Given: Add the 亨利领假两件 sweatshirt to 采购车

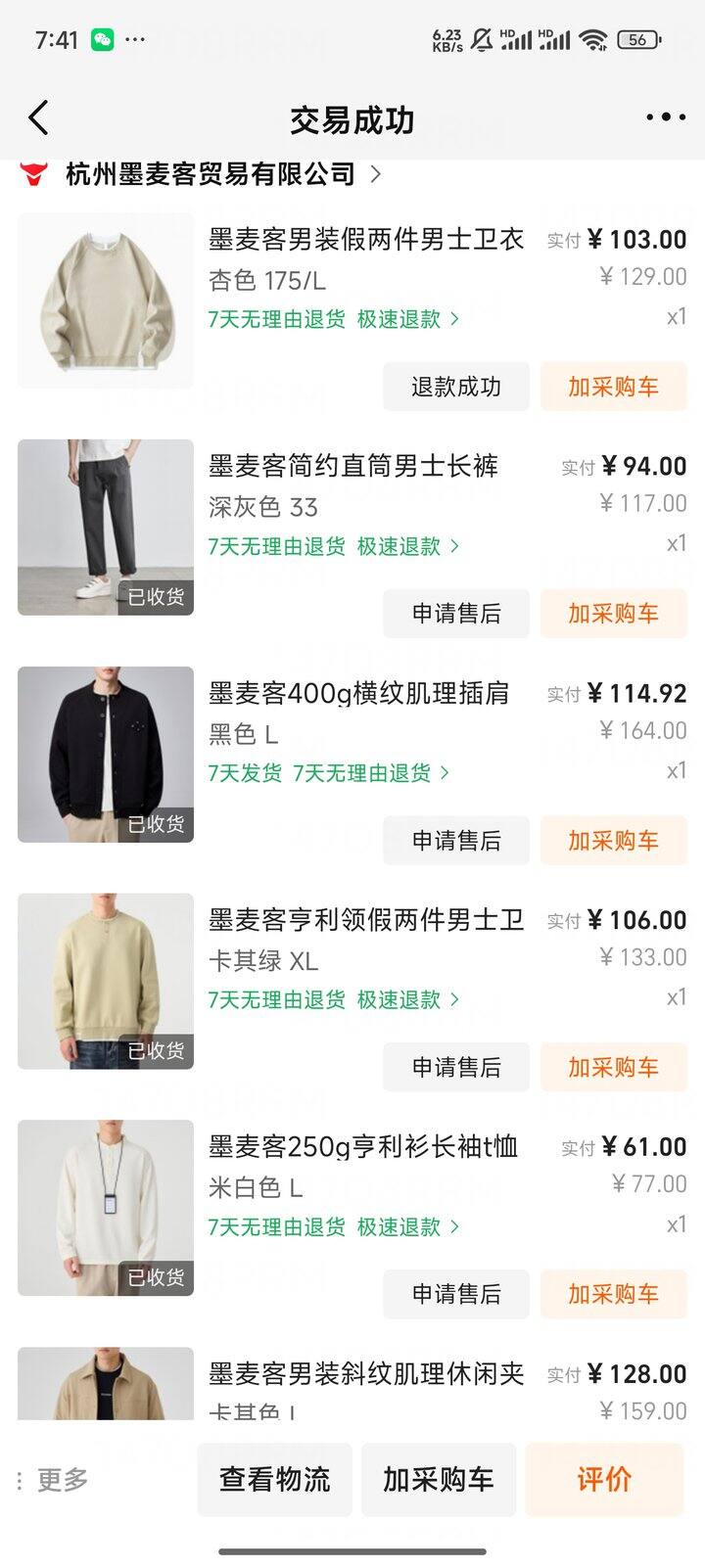Looking at the screenshot, I should [x=613, y=1068].
